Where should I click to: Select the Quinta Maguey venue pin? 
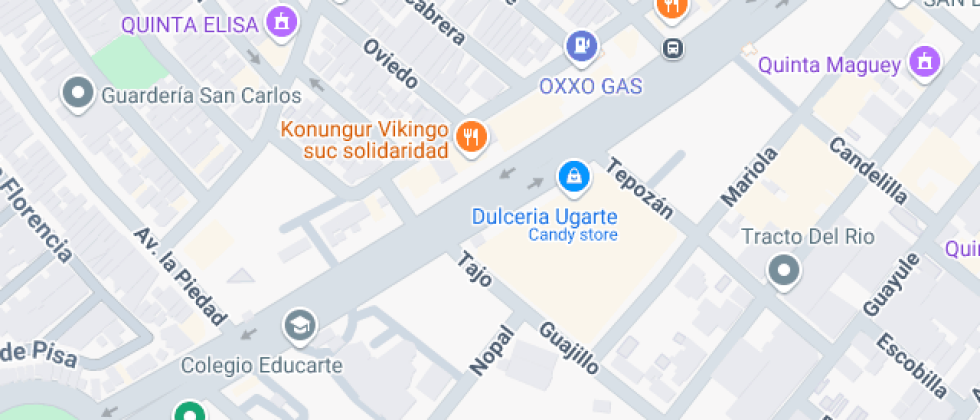click(x=925, y=62)
